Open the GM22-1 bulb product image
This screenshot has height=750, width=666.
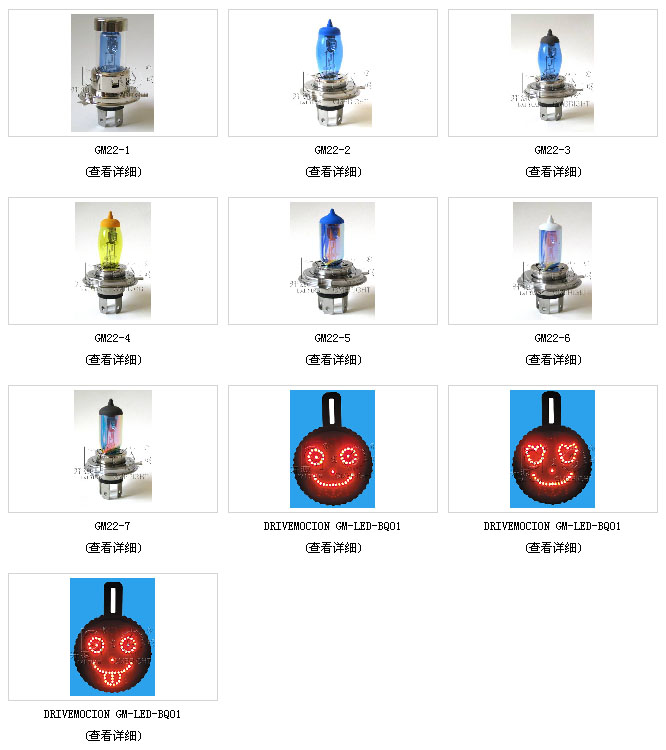pyautogui.click(x=112, y=73)
